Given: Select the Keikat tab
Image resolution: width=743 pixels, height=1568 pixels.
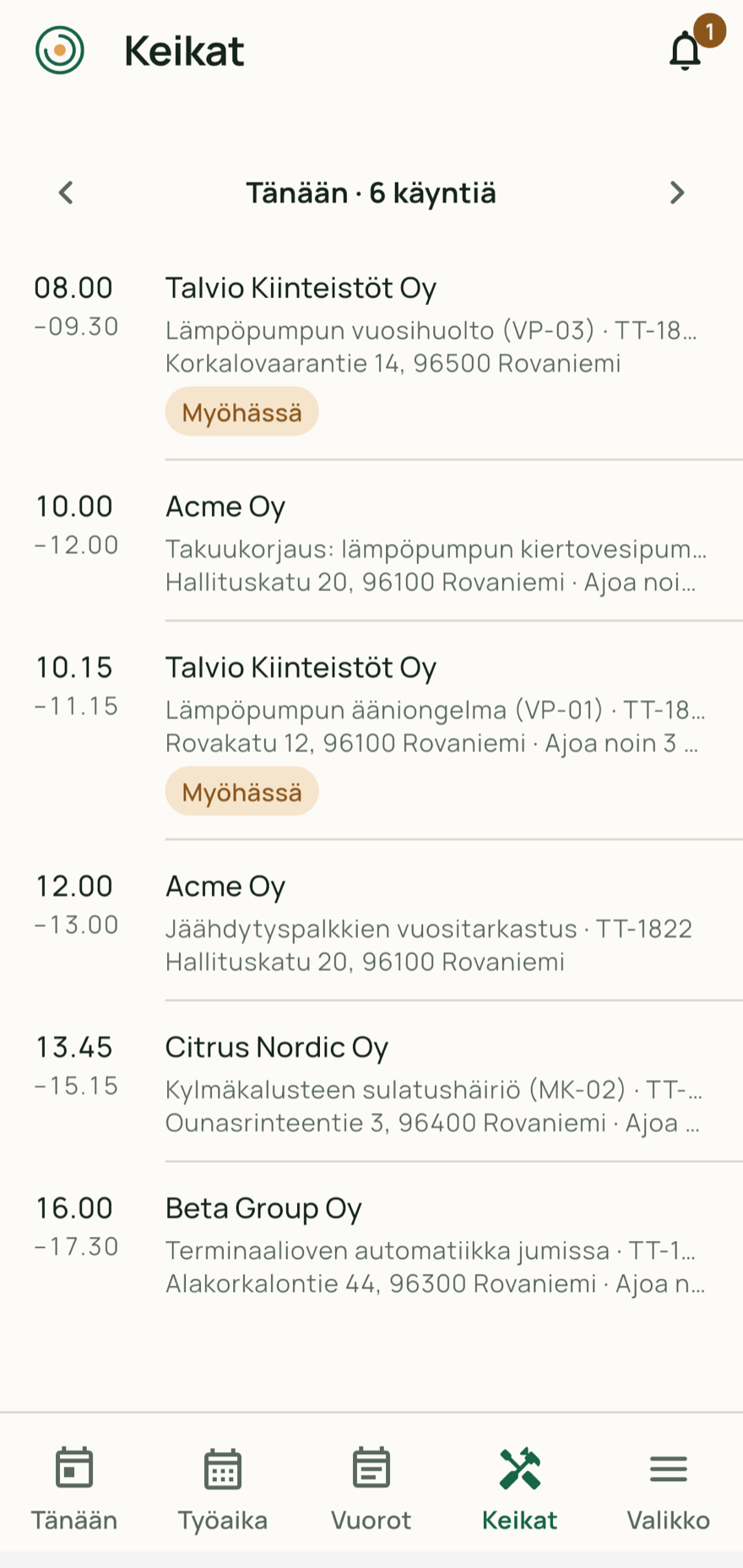Looking at the screenshot, I should (x=520, y=1489).
